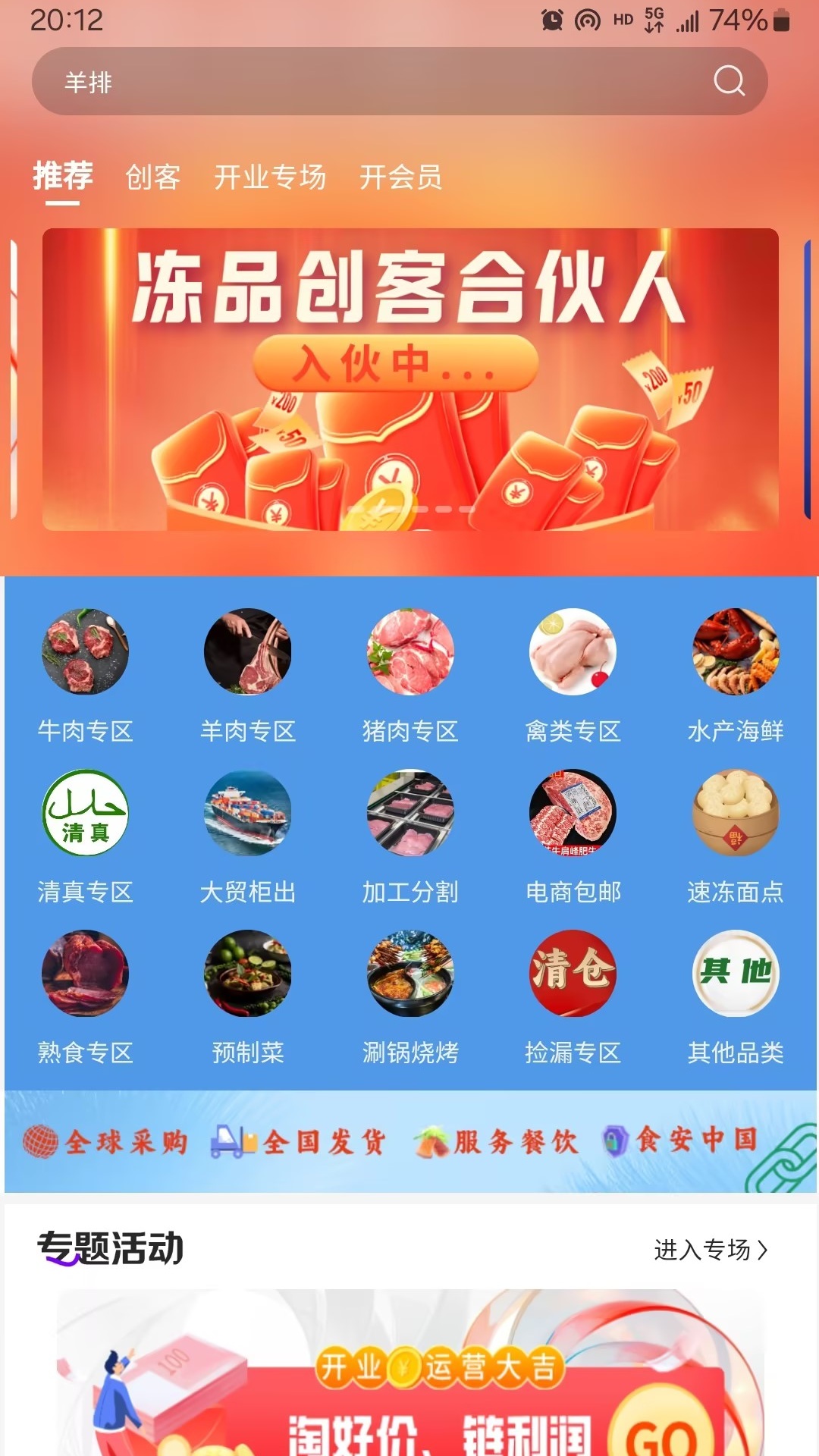The height and width of the screenshot is (1456, 819).
Task: Browse the 速冻面点 category
Action: pos(735,836)
